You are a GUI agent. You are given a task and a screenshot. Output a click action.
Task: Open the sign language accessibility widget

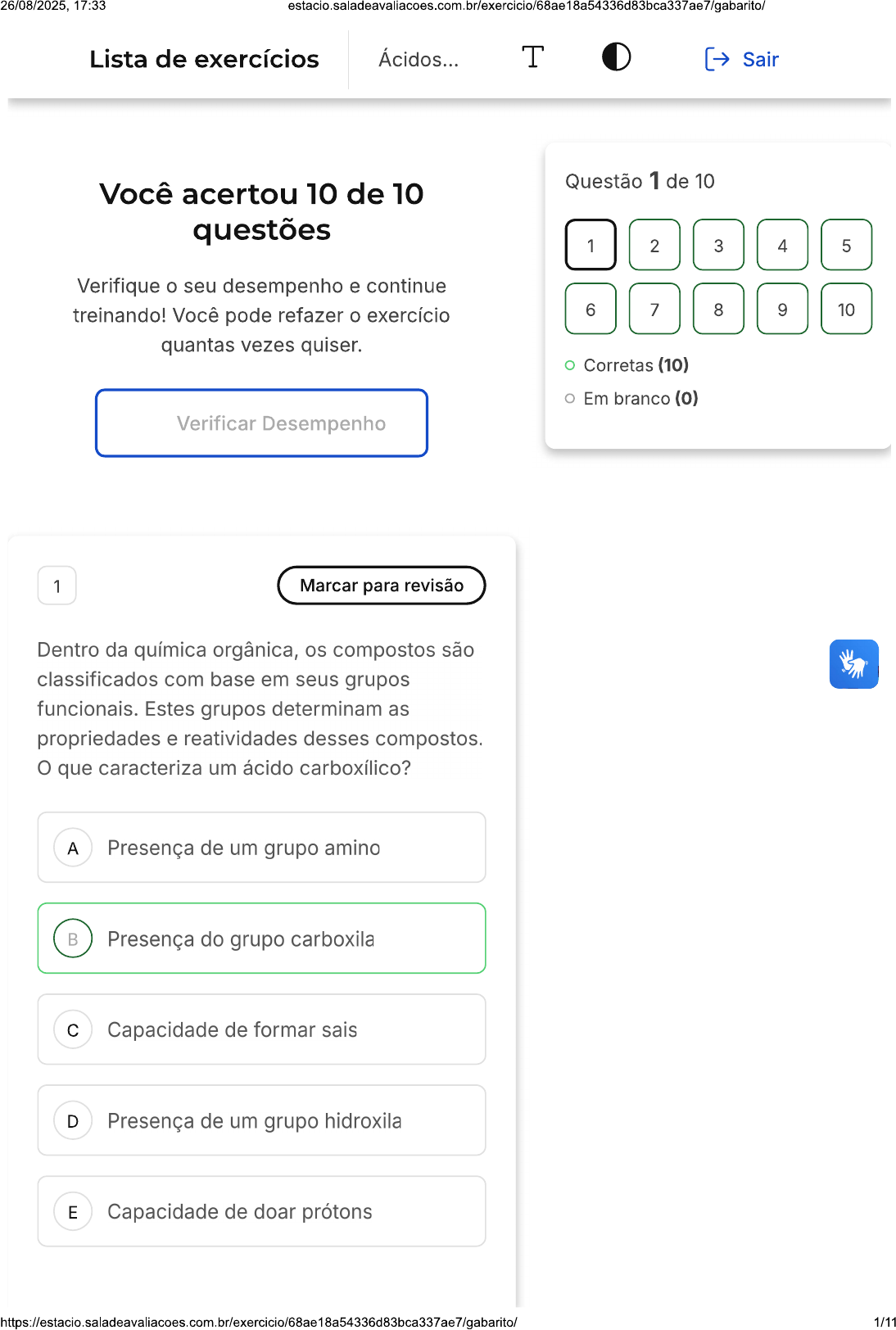click(853, 664)
